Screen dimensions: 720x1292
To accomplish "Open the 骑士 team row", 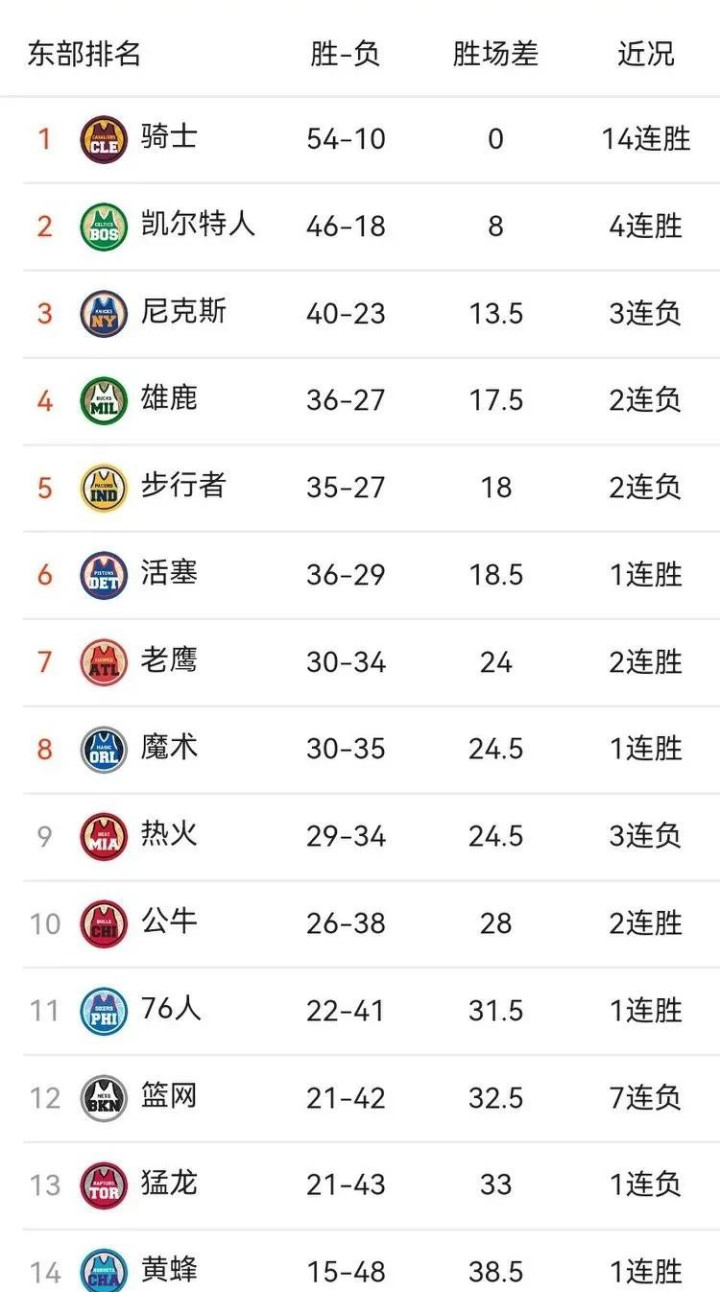I will click(360, 139).
